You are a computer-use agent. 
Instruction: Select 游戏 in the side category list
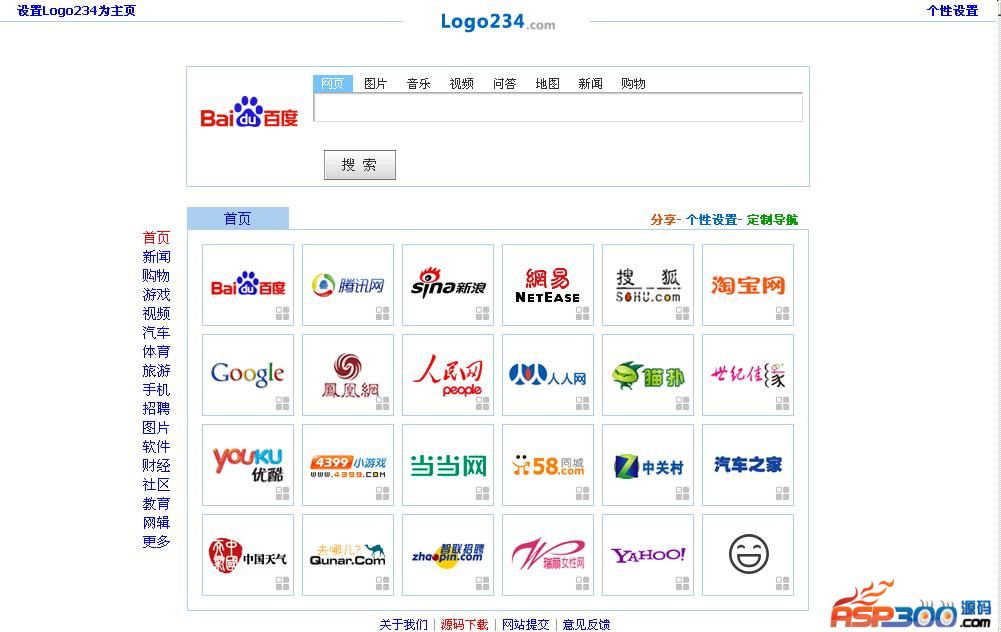156,295
